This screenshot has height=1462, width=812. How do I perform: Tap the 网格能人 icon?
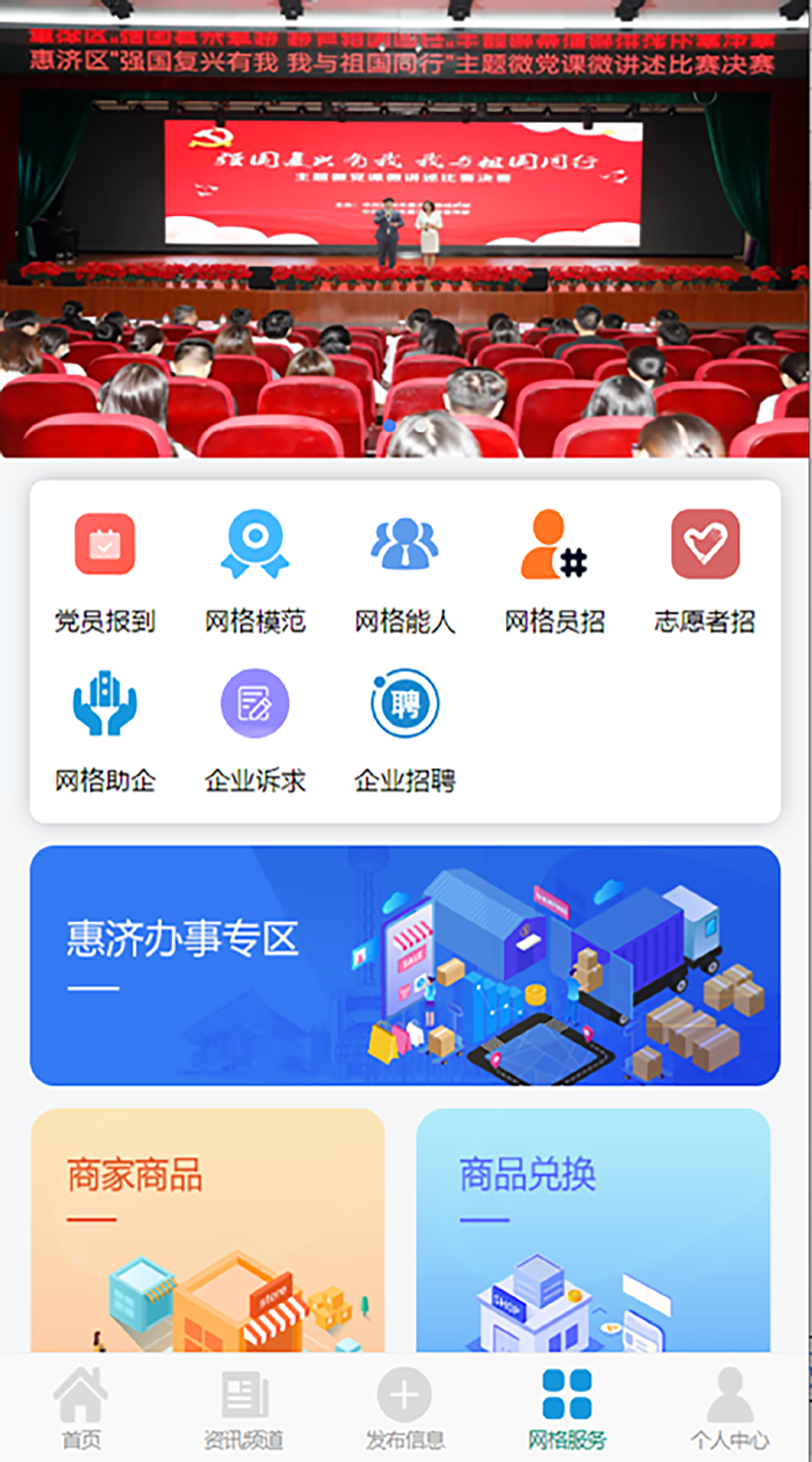click(x=404, y=543)
